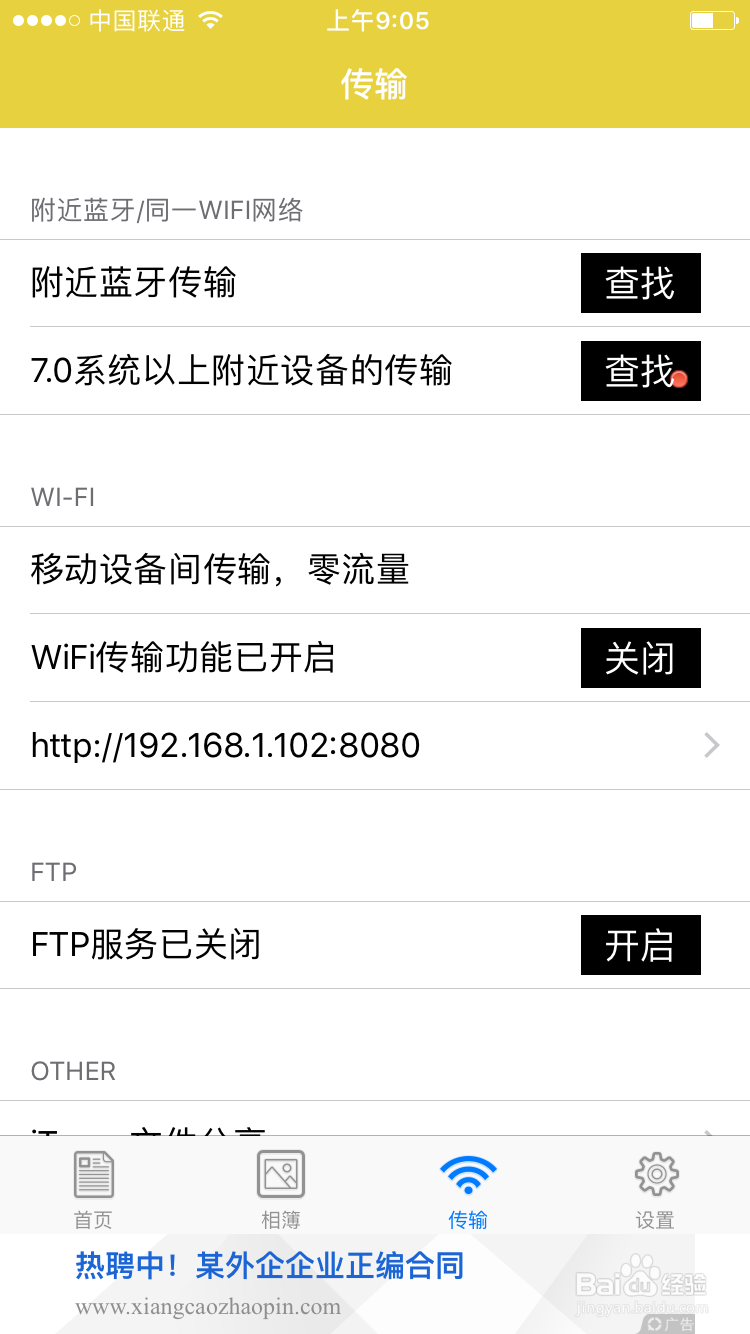Start nearby Bluetooth search with 查找
This screenshot has height=1334, width=750.
[x=640, y=283]
